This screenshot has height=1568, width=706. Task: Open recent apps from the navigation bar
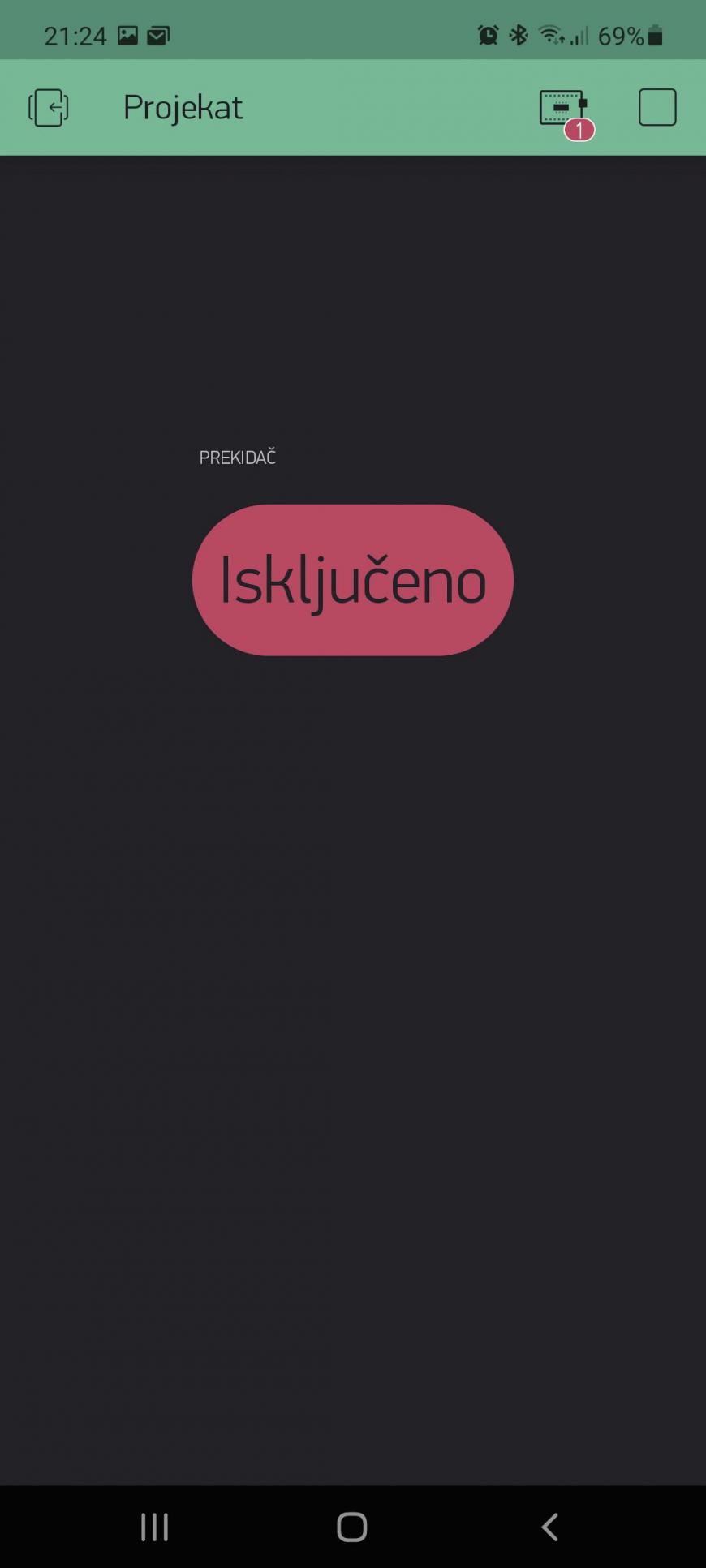click(154, 1527)
